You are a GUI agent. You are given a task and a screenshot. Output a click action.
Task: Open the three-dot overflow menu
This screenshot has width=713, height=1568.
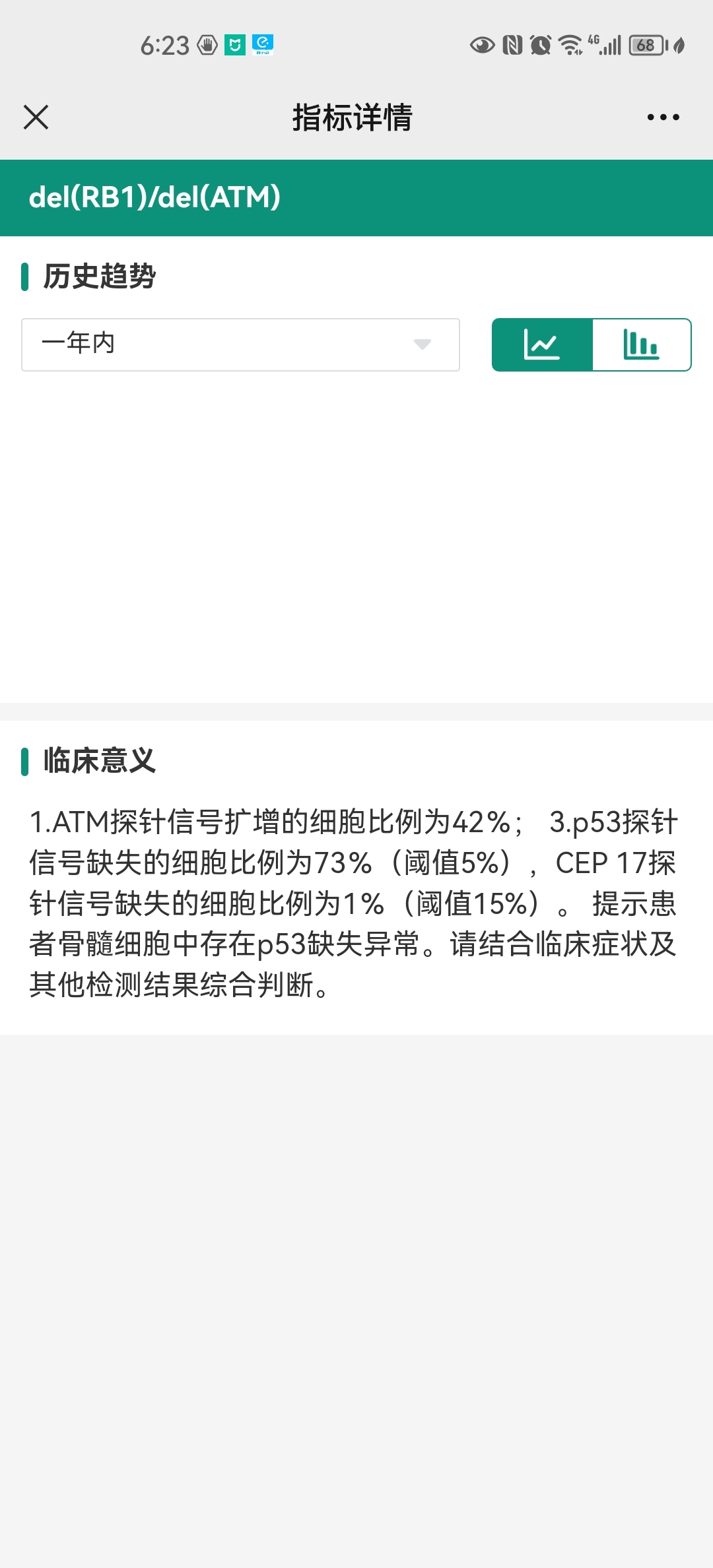click(x=663, y=117)
